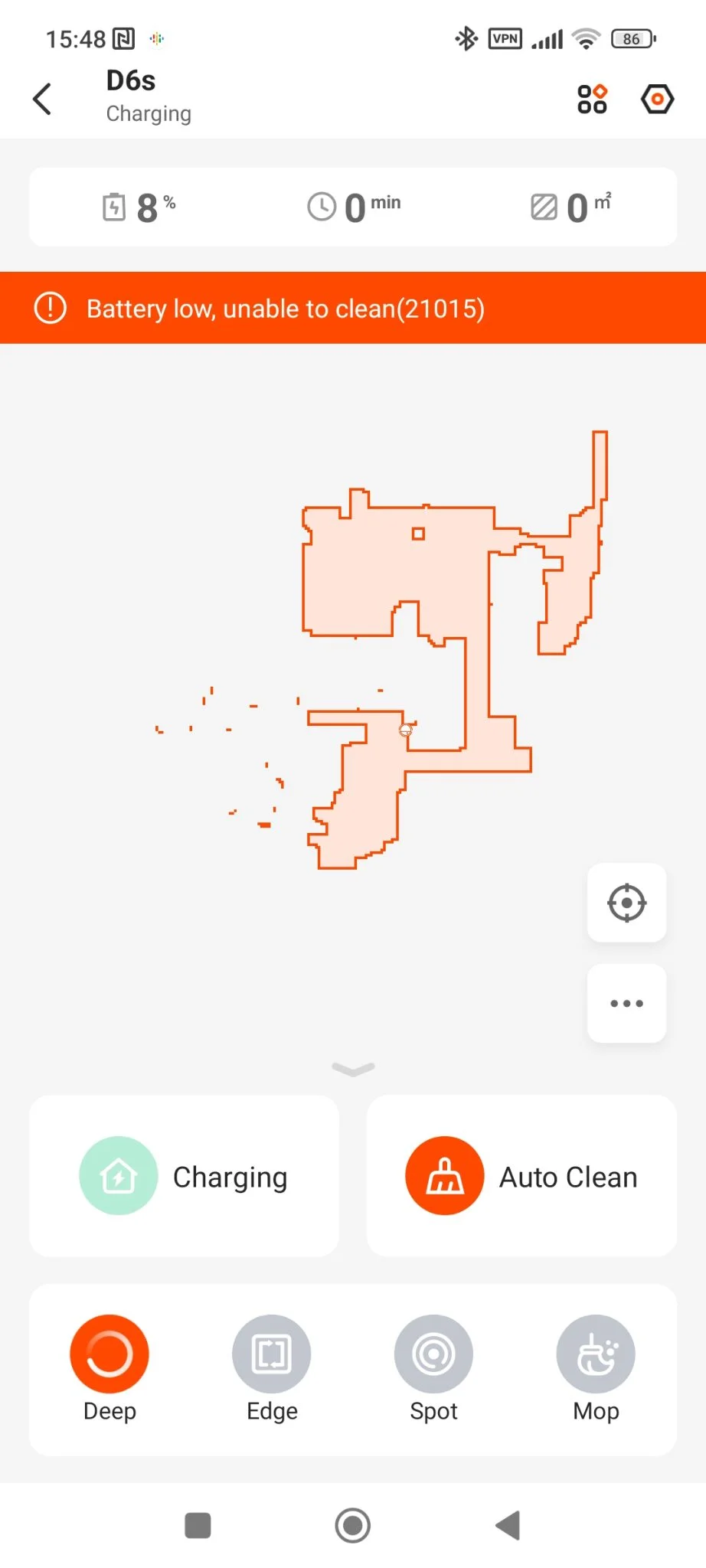Collapse the control panel with the chevron
706x1568 pixels.
pyautogui.click(x=353, y=1069)
